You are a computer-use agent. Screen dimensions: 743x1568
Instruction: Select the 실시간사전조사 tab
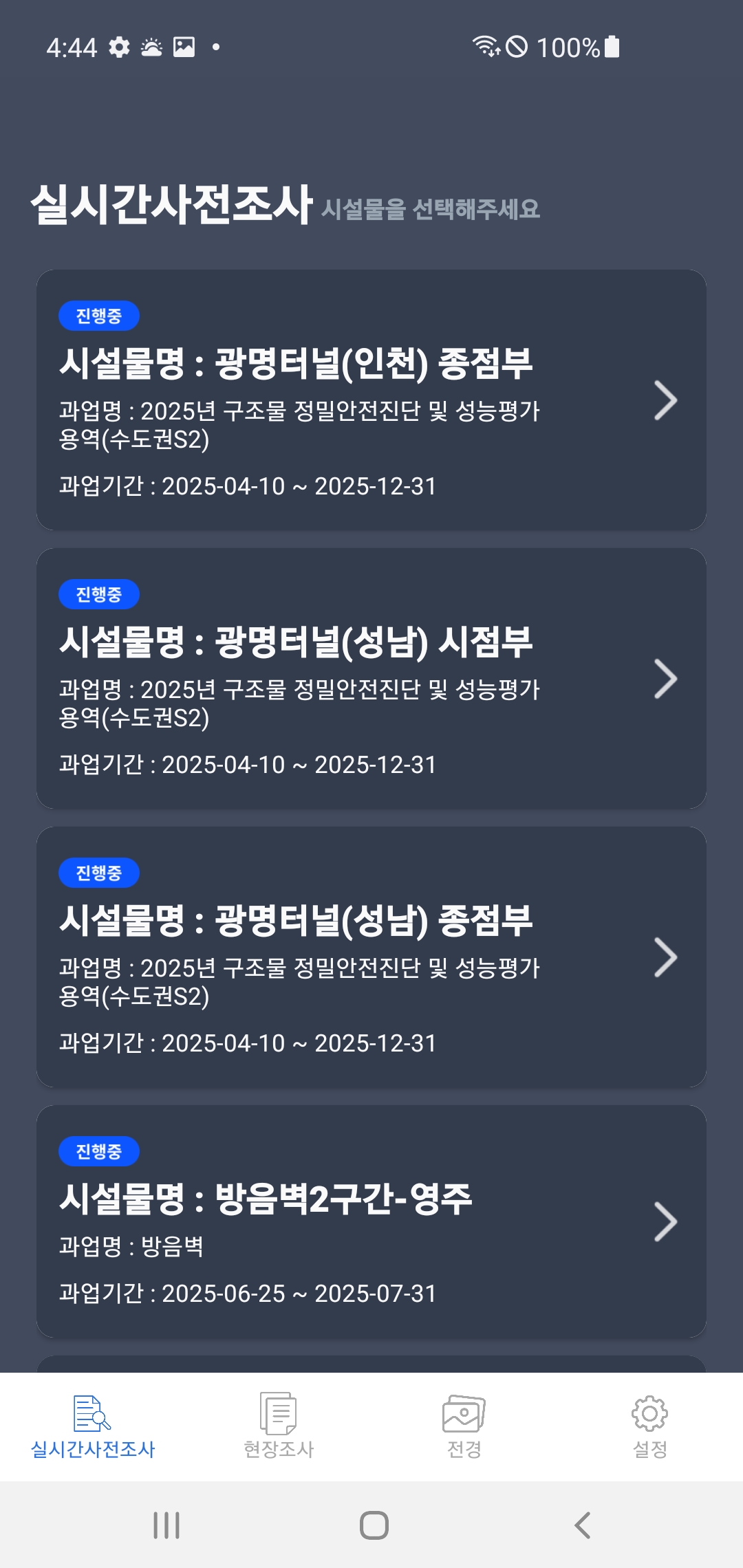click(93, 1426)
